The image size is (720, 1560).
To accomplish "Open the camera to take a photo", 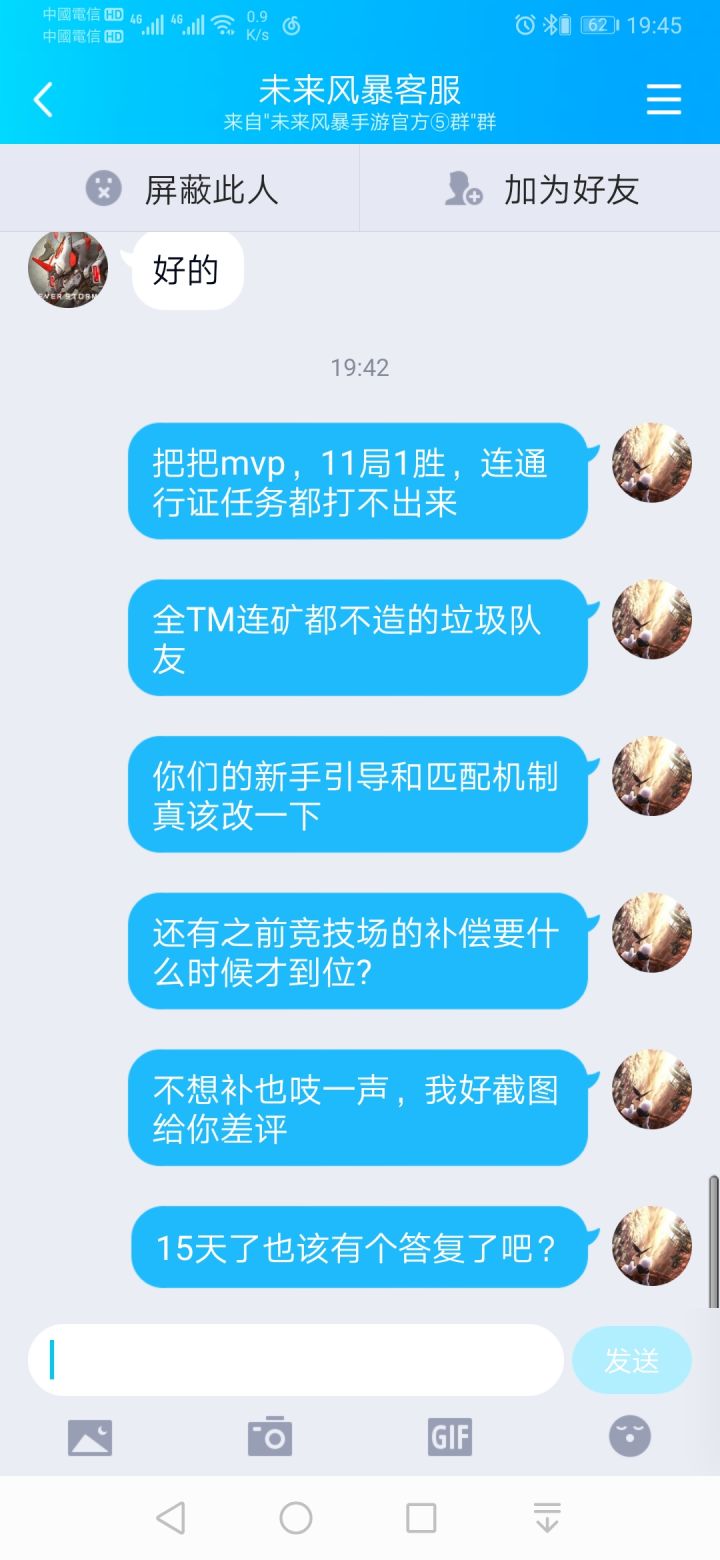I will (x=269, y=1437).
